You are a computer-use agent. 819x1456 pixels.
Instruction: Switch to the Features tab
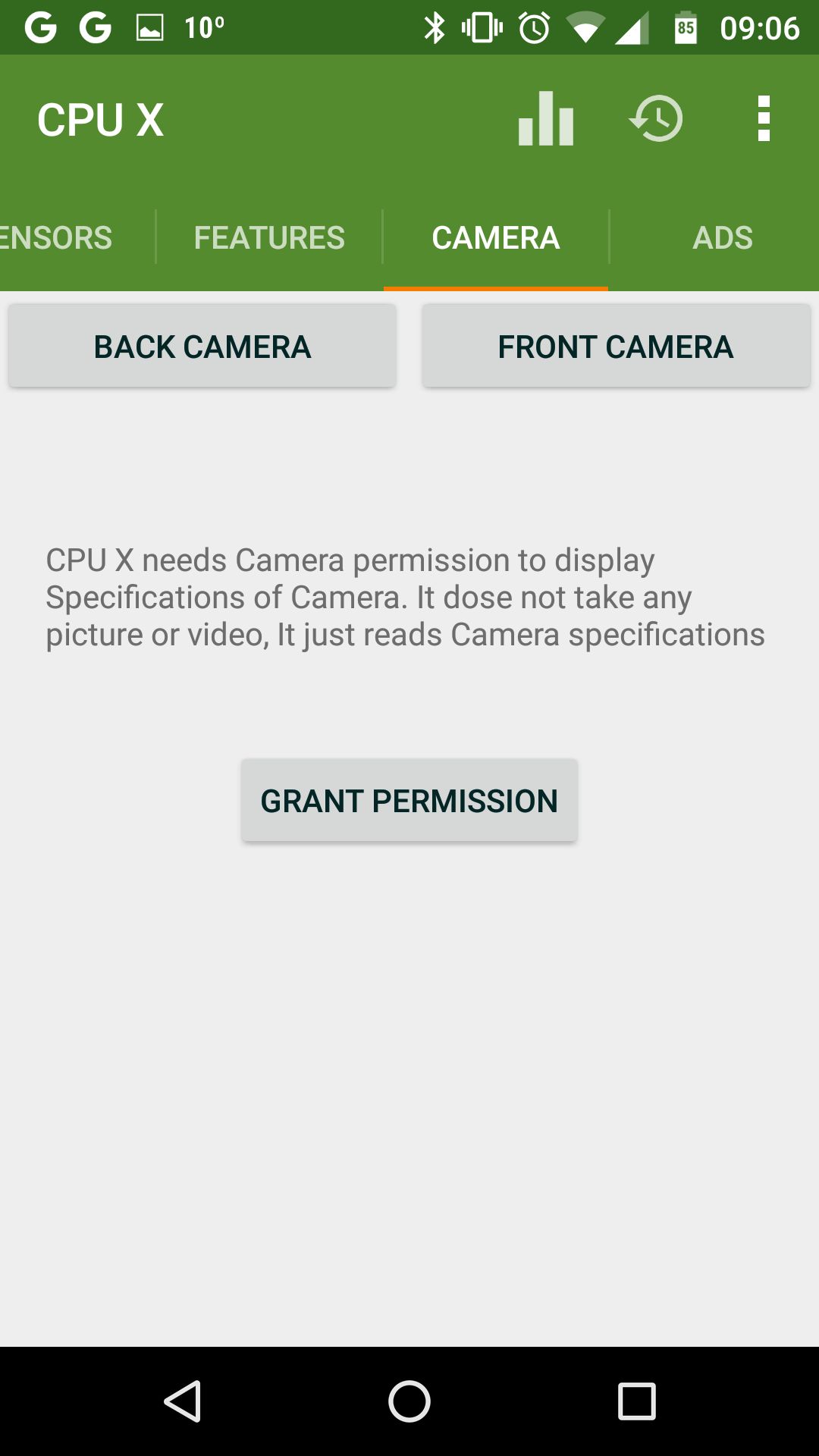tap(269, 237)
